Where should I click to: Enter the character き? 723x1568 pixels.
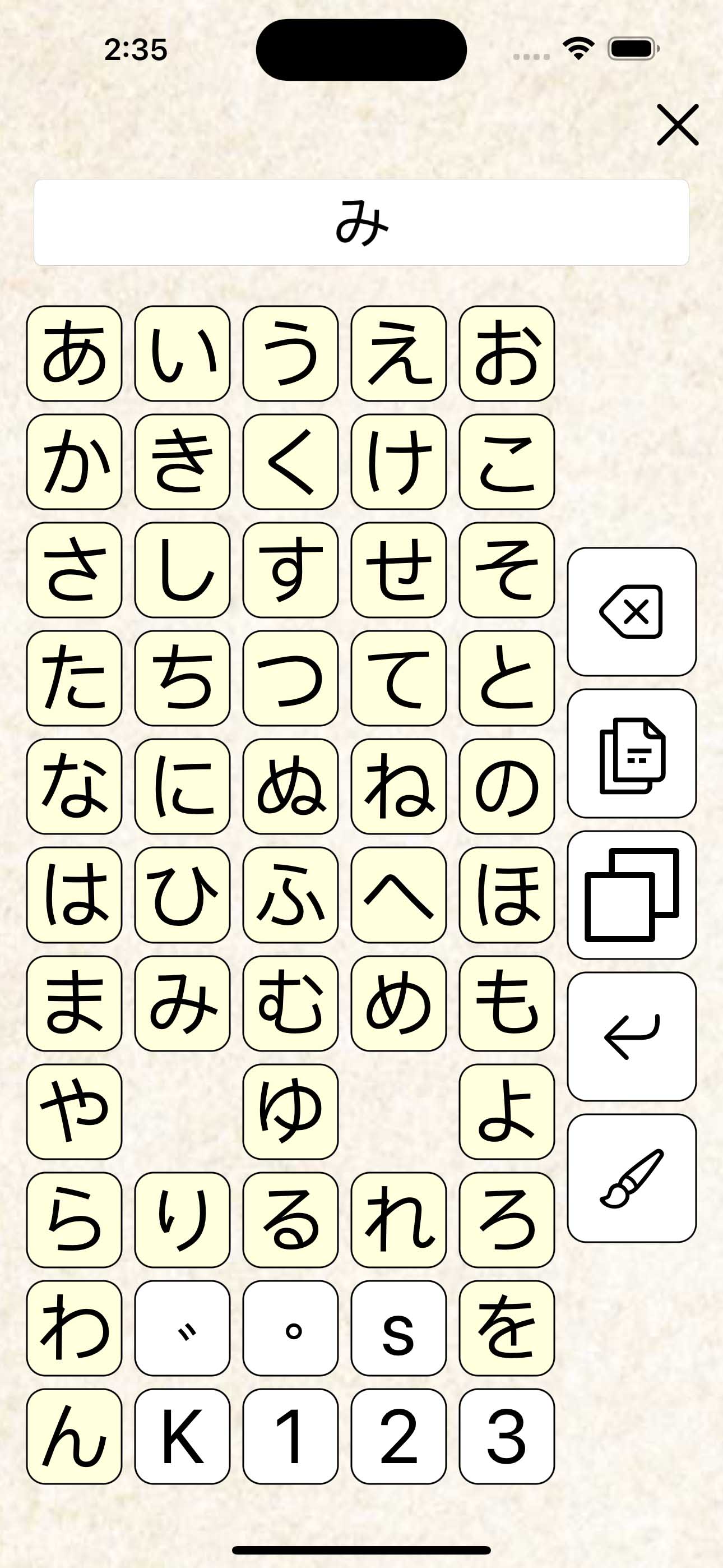[x=182, y=462]
